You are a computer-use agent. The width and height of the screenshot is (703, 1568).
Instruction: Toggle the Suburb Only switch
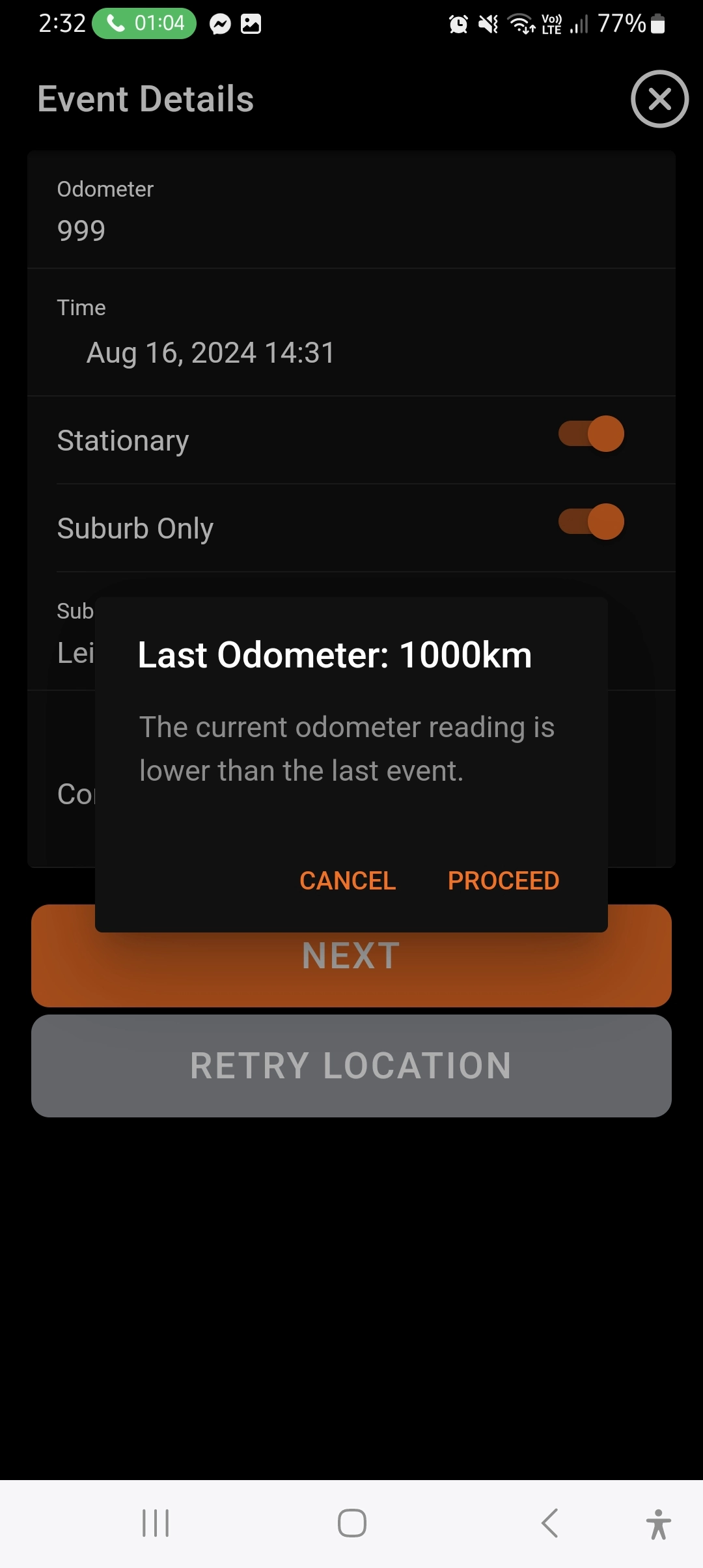tap(591, 522)
